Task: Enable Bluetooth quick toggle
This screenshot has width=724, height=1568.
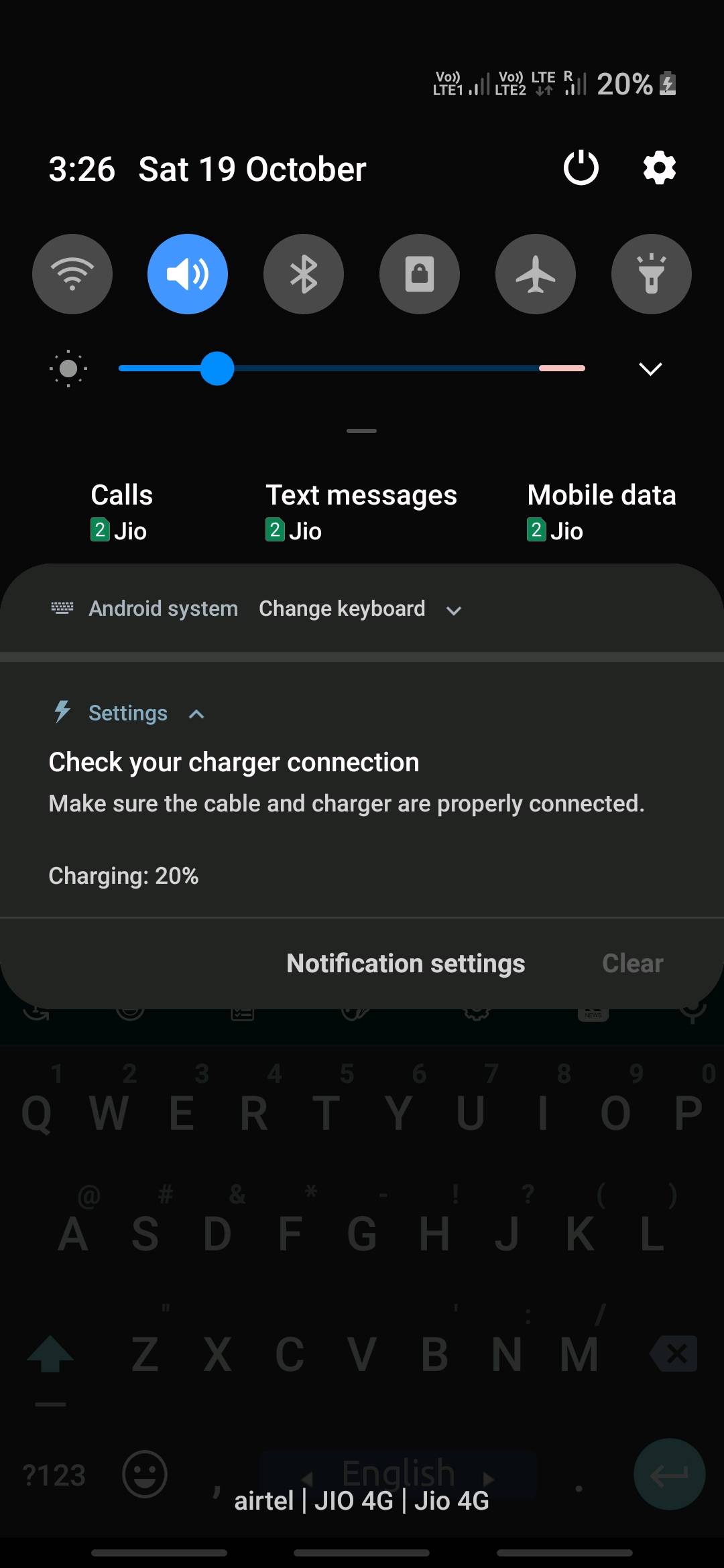Action: [304, 274]
